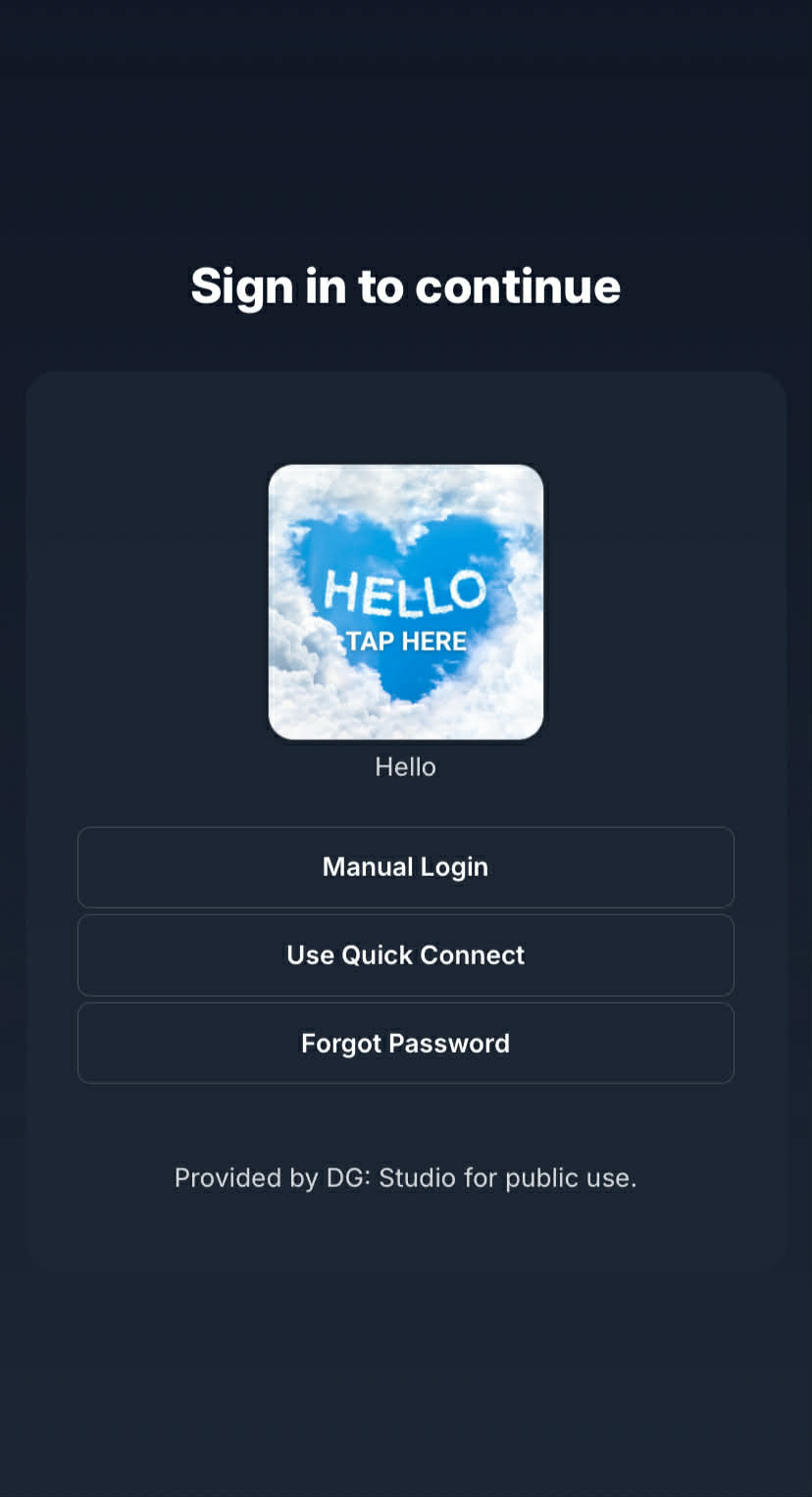Choose Manual Login
Screen dimensions: 812x1497
pos(405,867)
